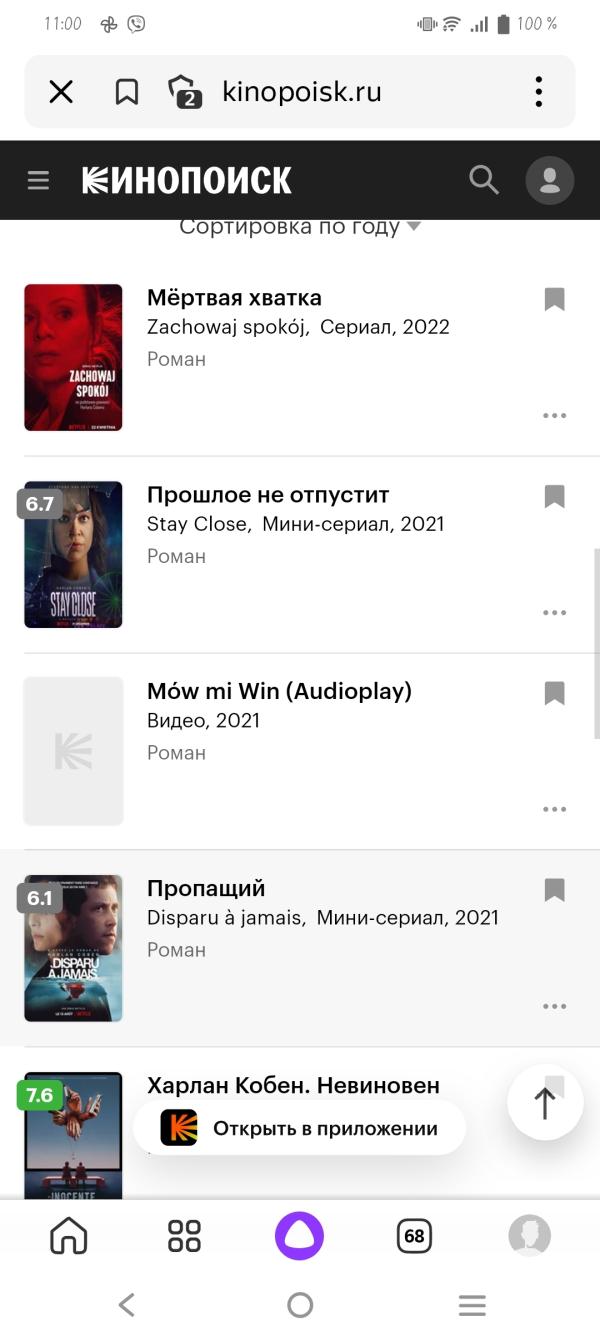Tap Открыть в приложении button
The width and height of the screenshot is (600, 1337).
[299, 1128]
